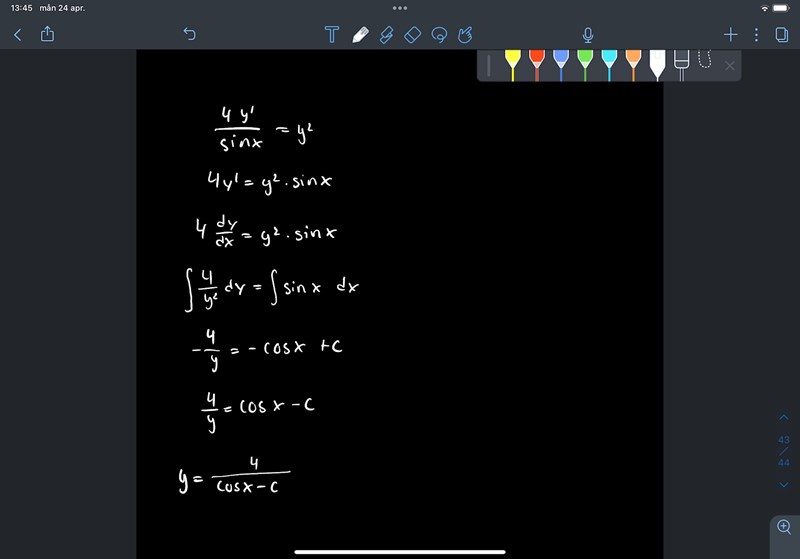
Task: Close the pen color palette
Action: coord(730,66)
